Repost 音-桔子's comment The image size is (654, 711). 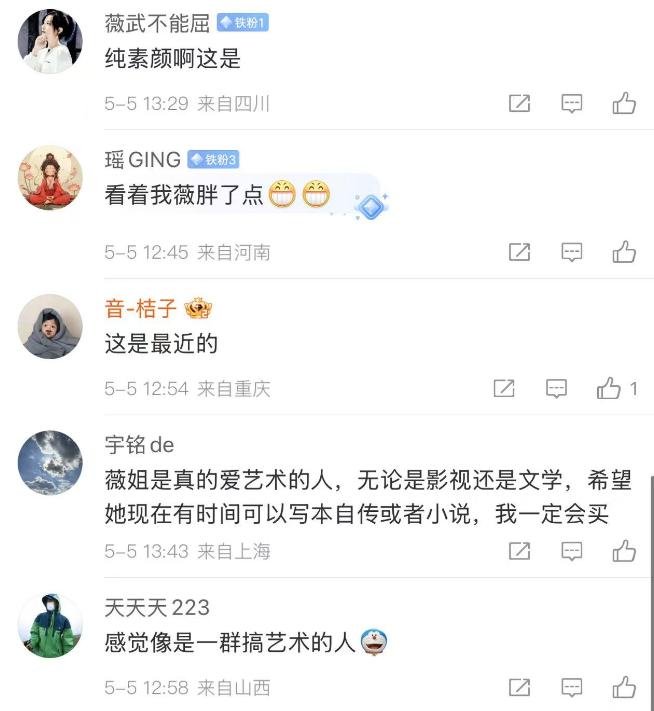coord(504,389)
